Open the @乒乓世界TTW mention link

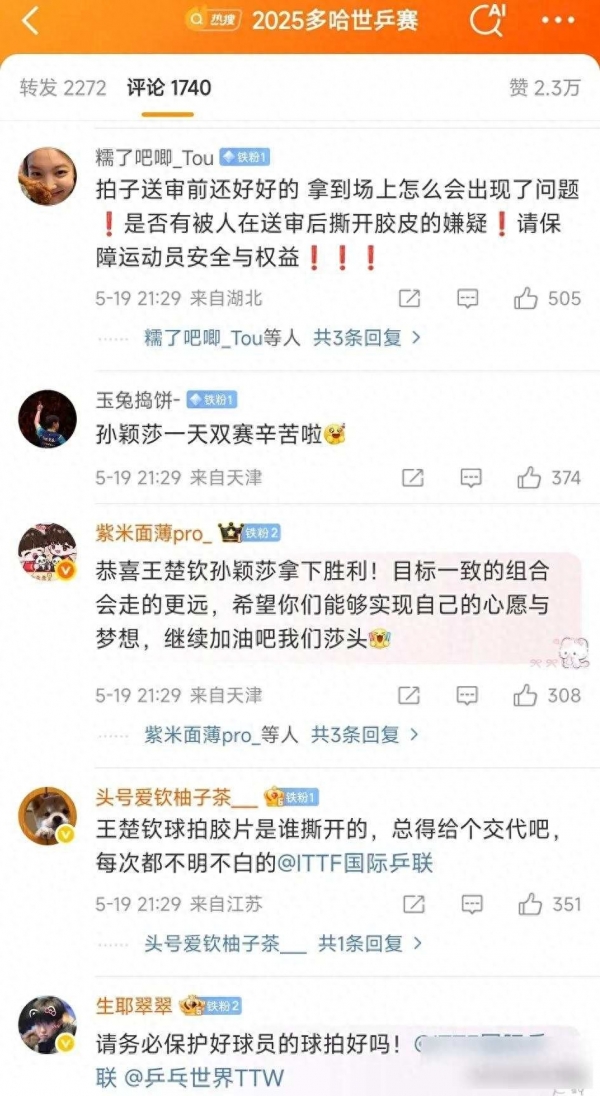pos(205,1077)
